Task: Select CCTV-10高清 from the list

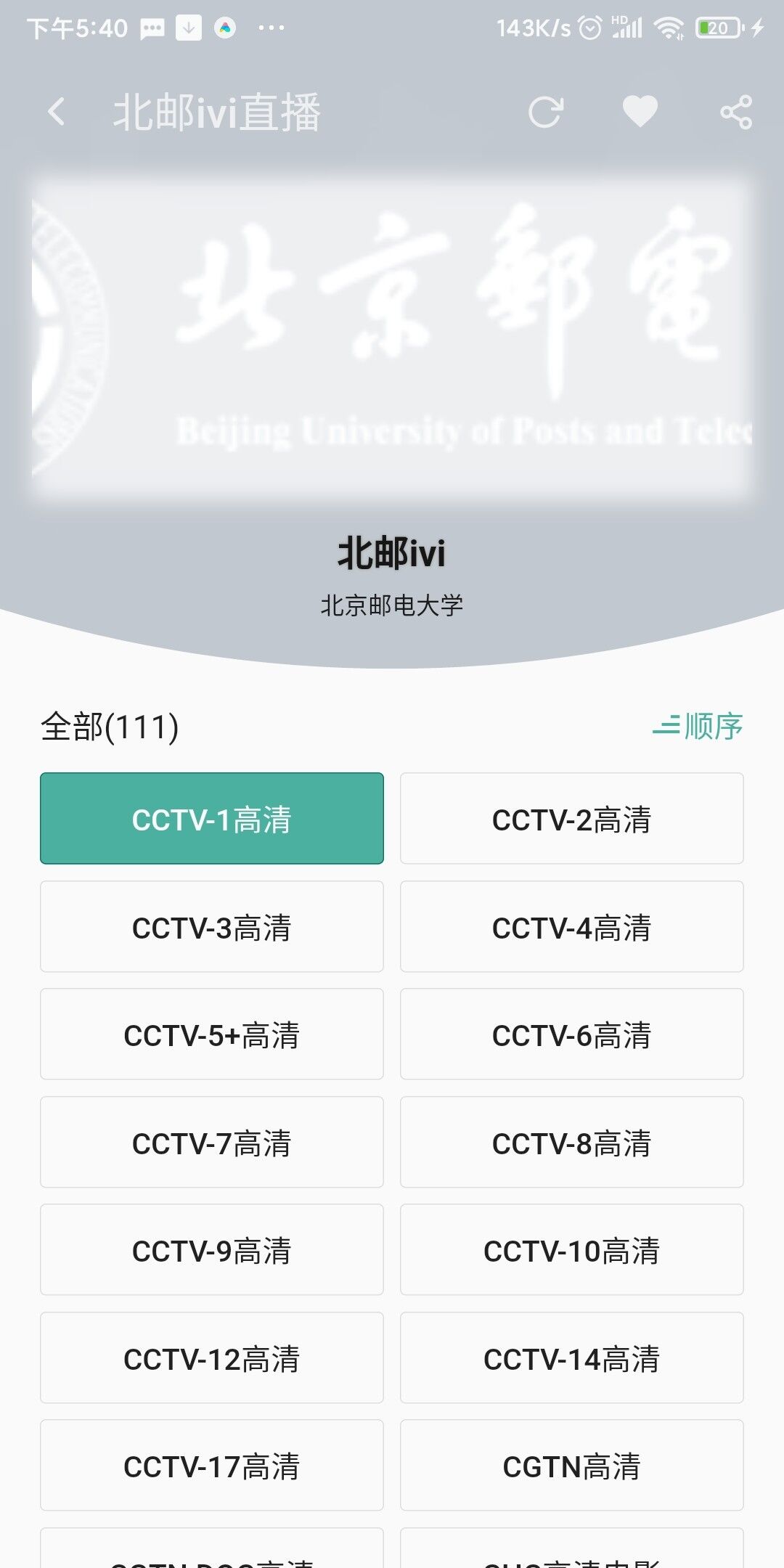Action: pyautogui.click(x=571, y=1250)
